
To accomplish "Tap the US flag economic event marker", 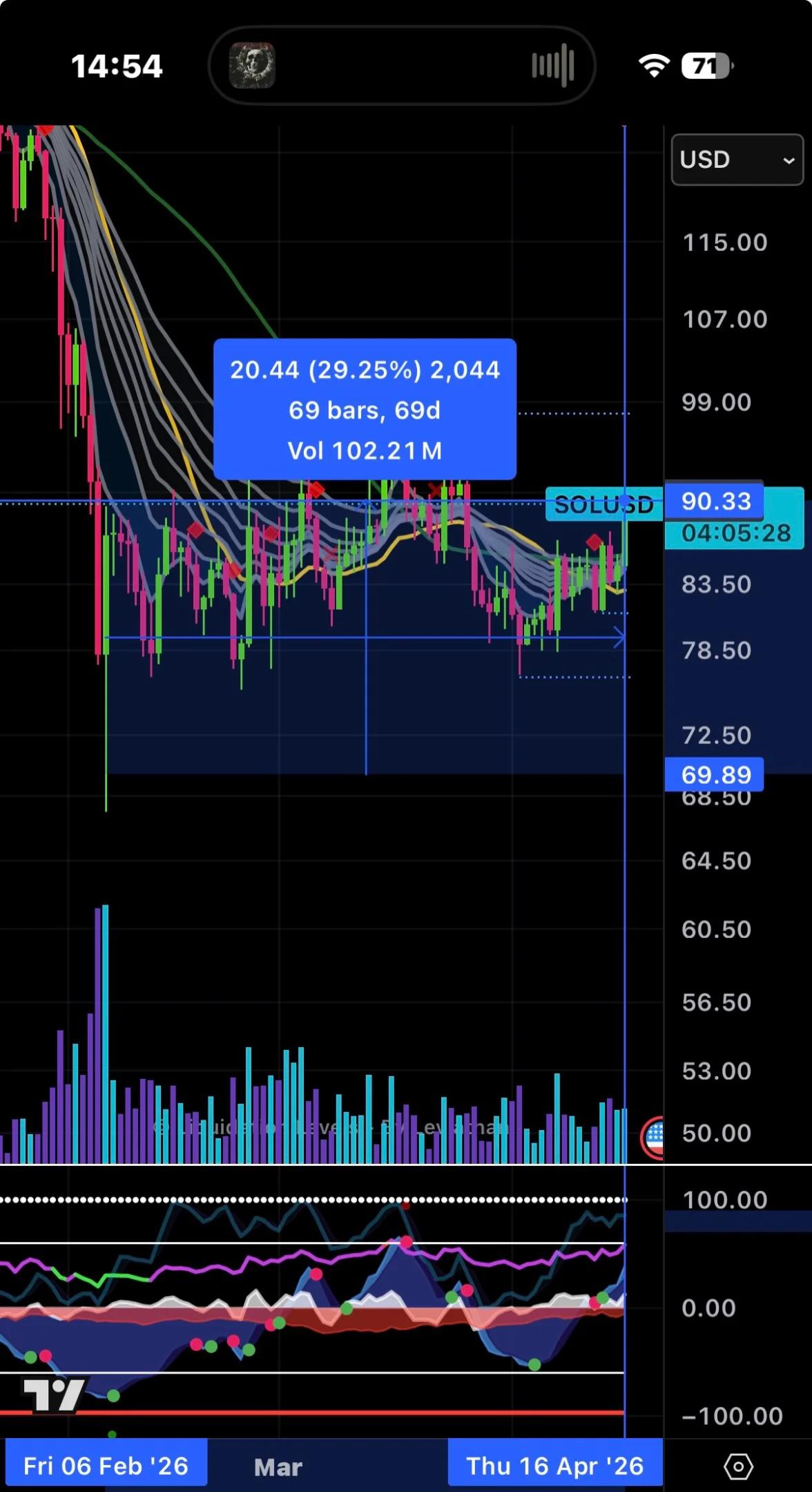I will pos(653,1136).
